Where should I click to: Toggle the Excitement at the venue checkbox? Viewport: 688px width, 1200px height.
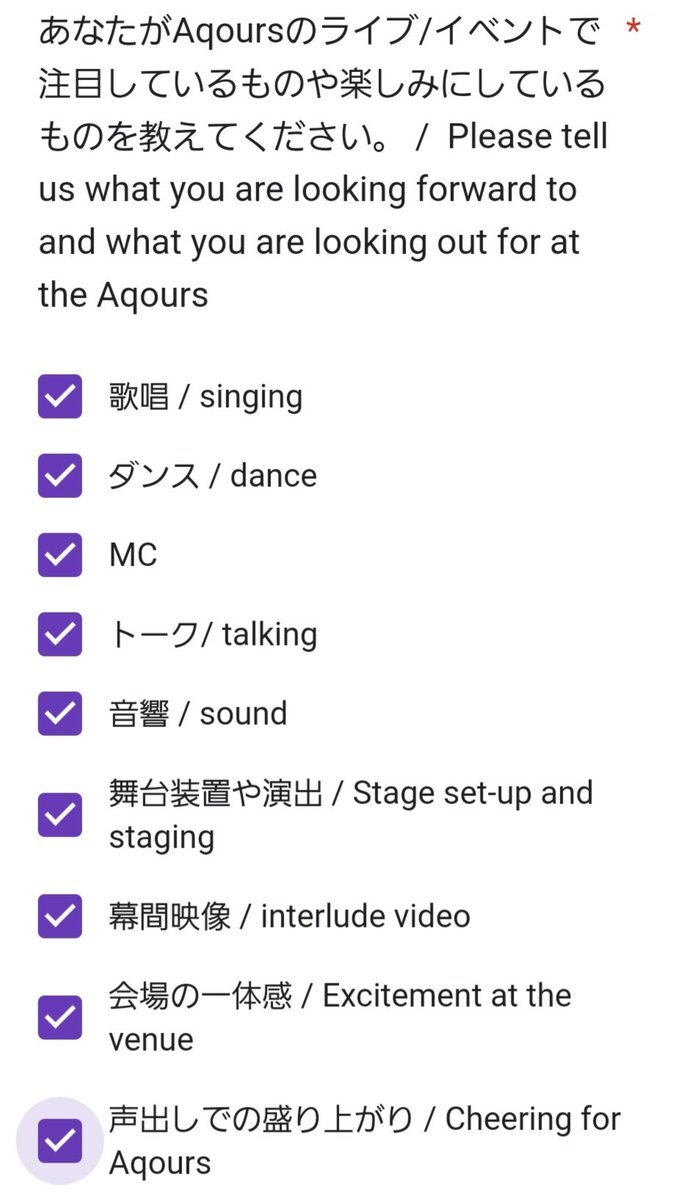coord(59,1017)
